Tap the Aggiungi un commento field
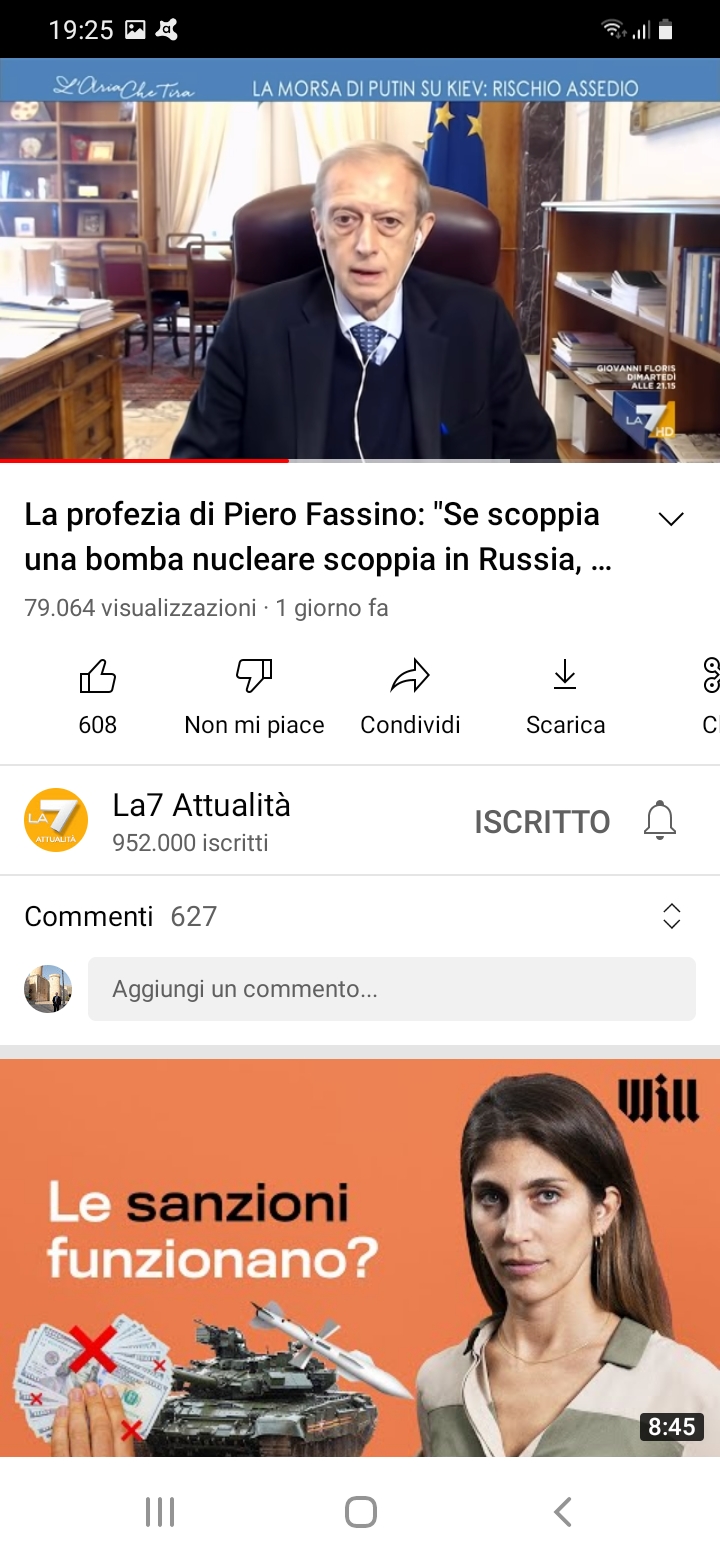 tap(392, 989)
